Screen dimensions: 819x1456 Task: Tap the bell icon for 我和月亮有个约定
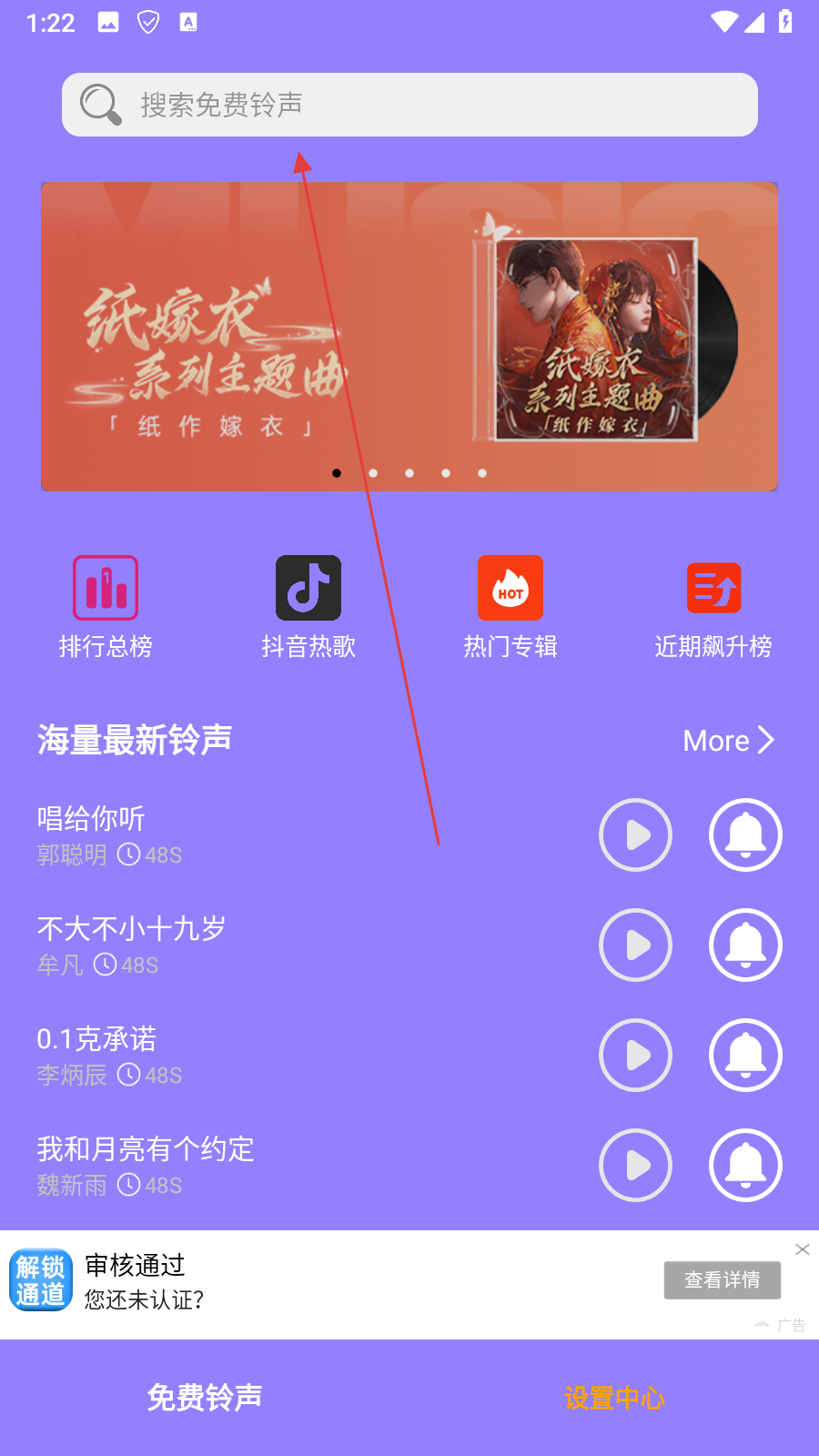(745, 1166)
